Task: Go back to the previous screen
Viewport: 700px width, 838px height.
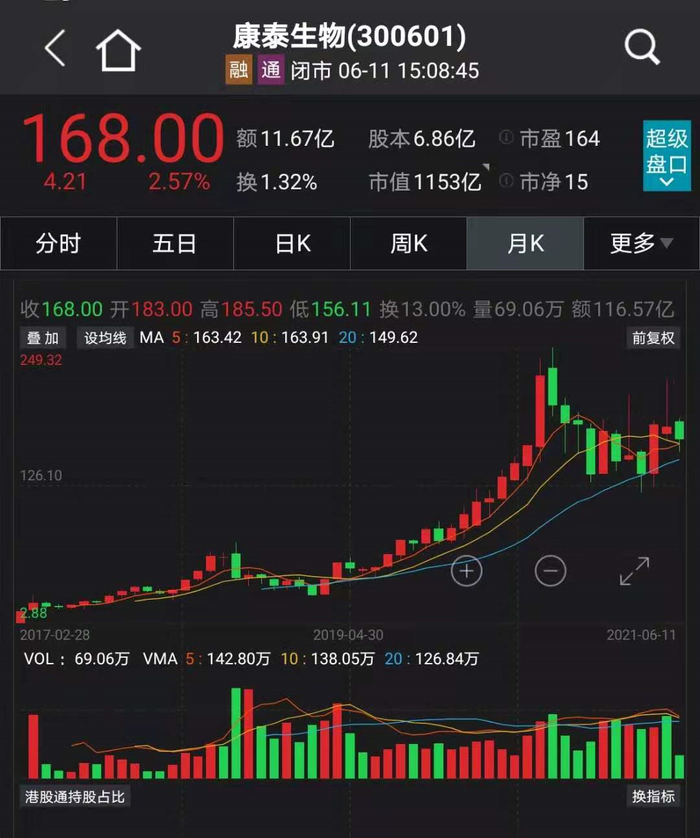Action: click(x=55, y=48)
